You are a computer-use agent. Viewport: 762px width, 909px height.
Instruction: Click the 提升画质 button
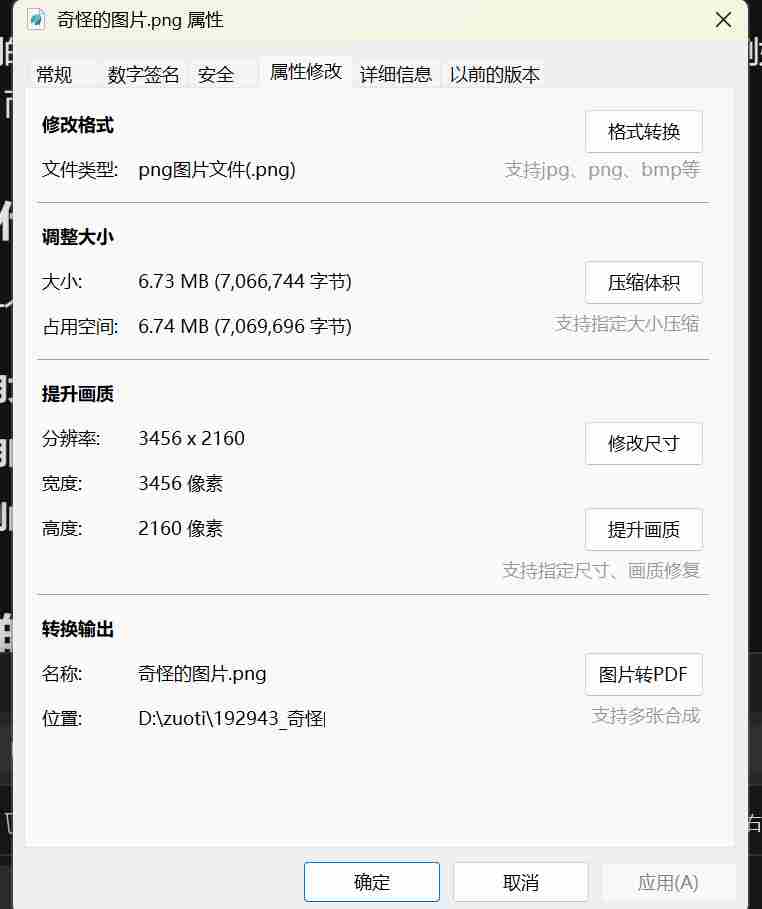[x=643, y=530]
